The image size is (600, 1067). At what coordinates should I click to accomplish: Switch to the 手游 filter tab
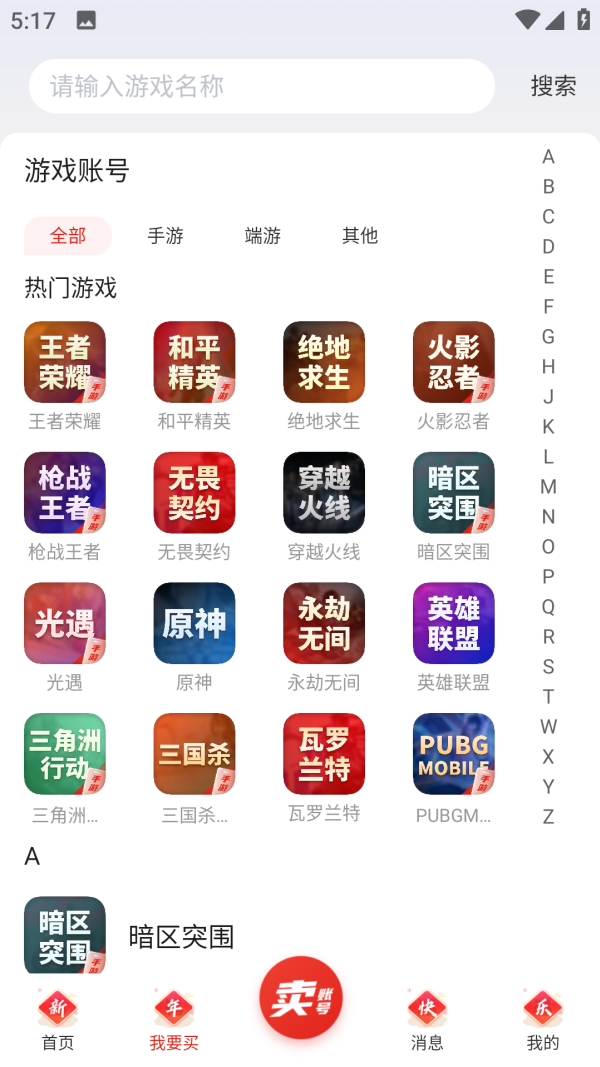coord(165,236)
